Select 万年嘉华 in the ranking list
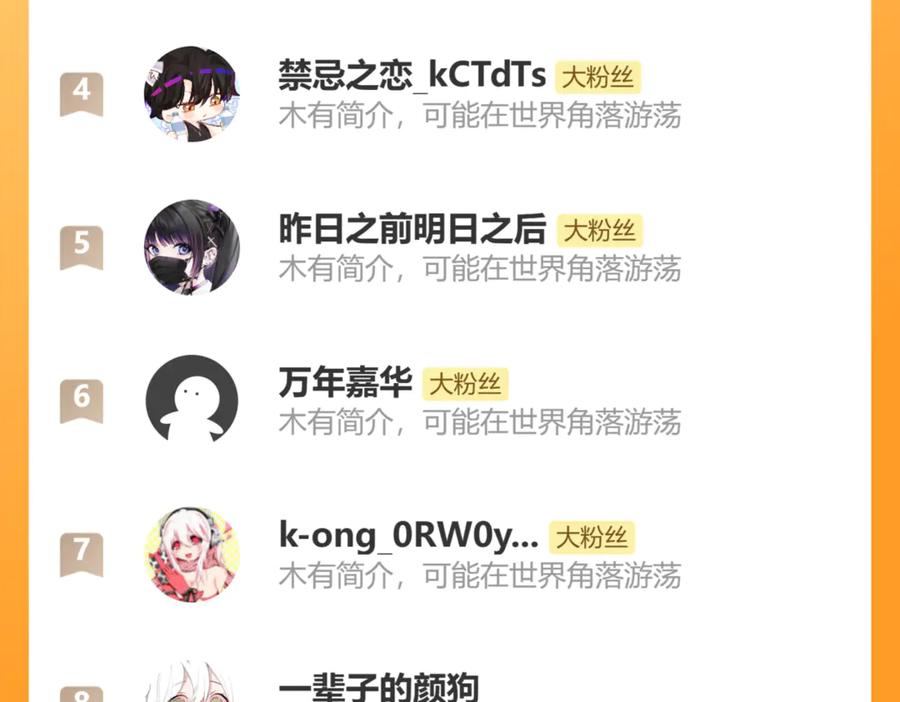This screenshot has height=702, width=900. (x=345, y=384)
